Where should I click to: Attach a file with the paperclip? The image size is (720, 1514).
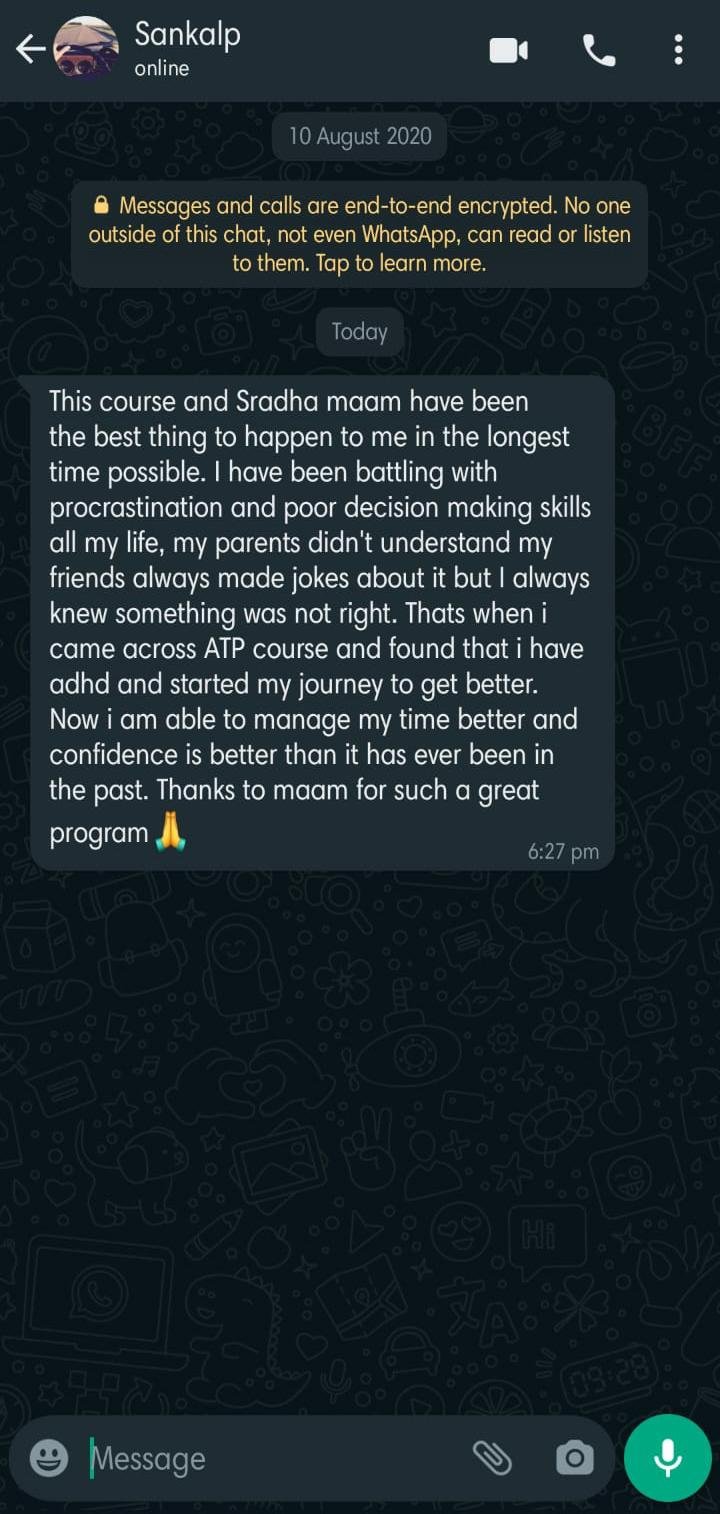click(x=492, y=1458)
